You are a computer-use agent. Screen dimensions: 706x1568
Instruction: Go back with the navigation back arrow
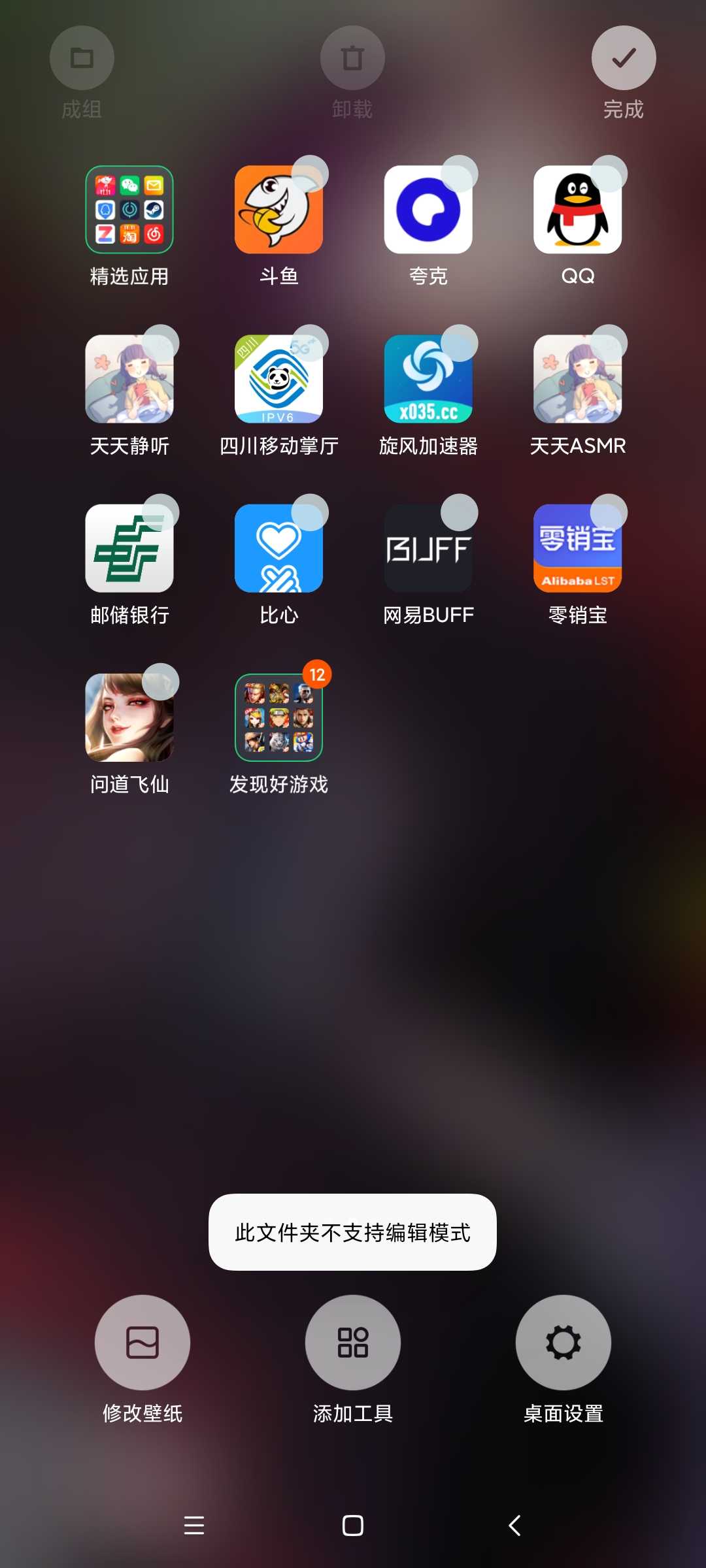tap(514, 1526)
